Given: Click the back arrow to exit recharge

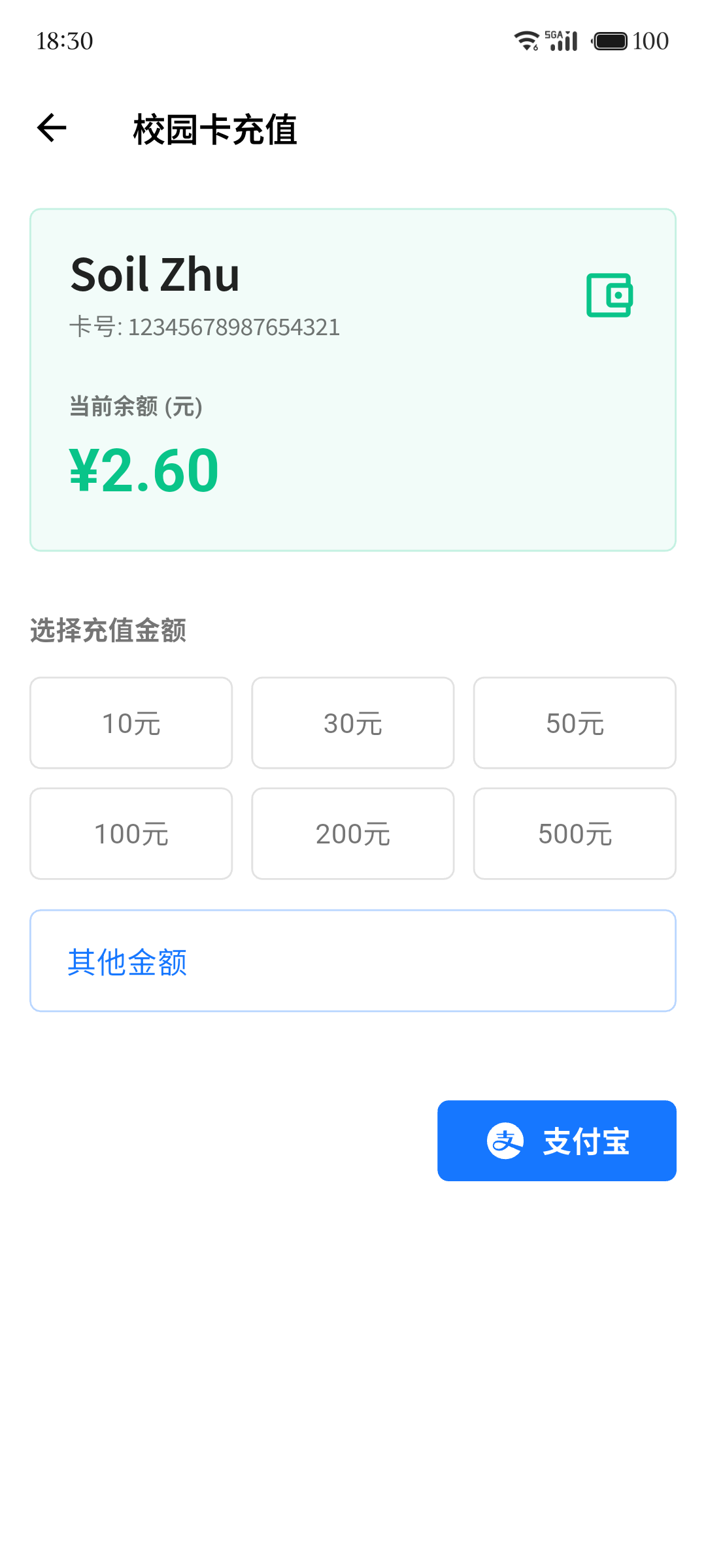Looking at the screenshot, I should (51, 127).
